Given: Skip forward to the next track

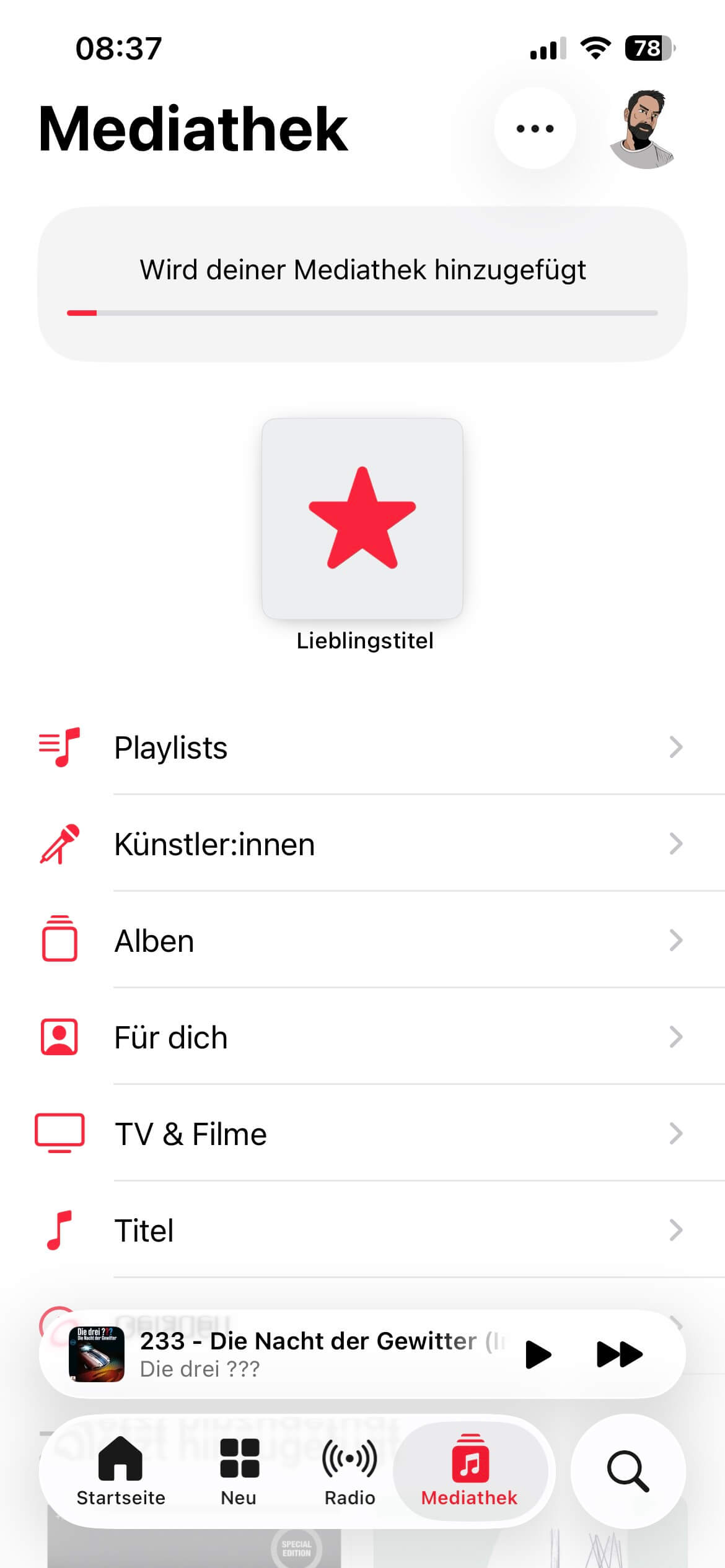Looking at the screenshot, I should pos(619,1354).
